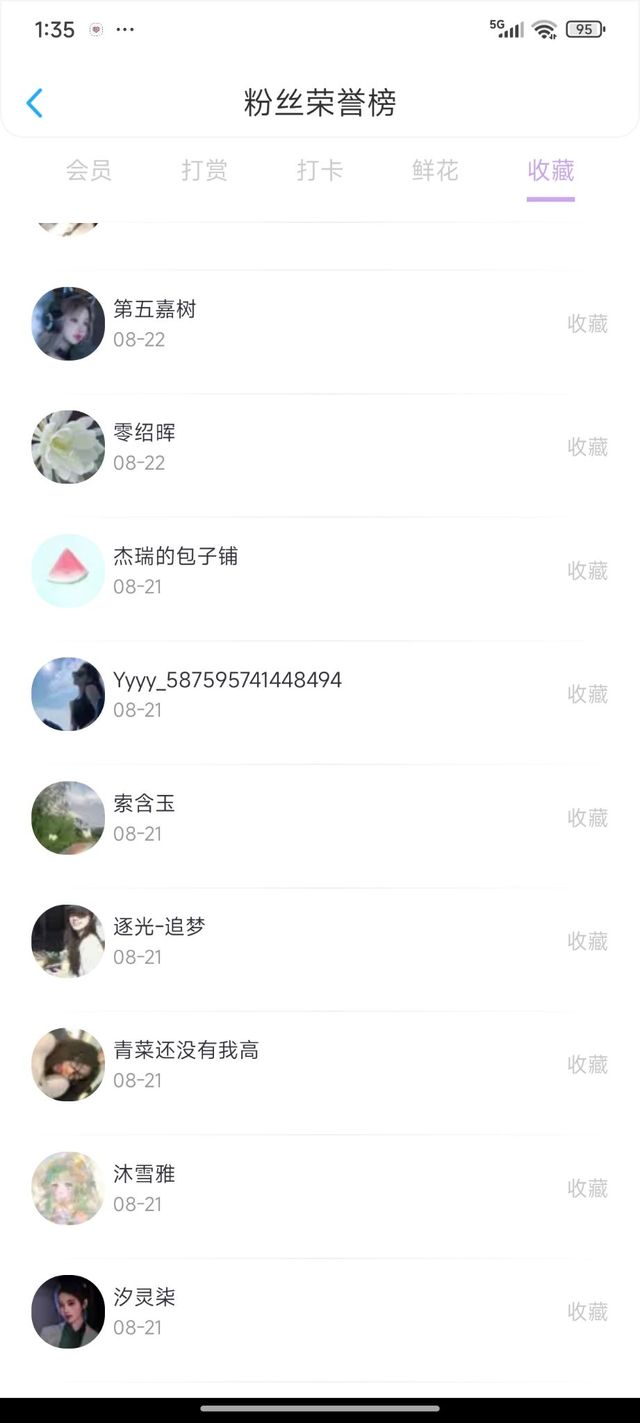The image size is (640, 1423).
Task: Switch to the 鲜花 tab
Action: coord(435,171)
